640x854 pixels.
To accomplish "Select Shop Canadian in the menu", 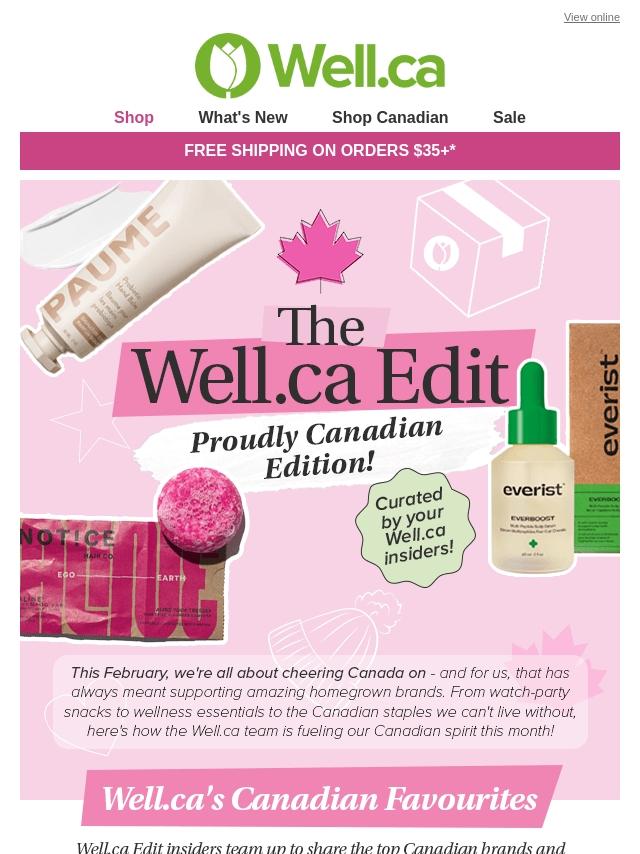I will 390,117.
